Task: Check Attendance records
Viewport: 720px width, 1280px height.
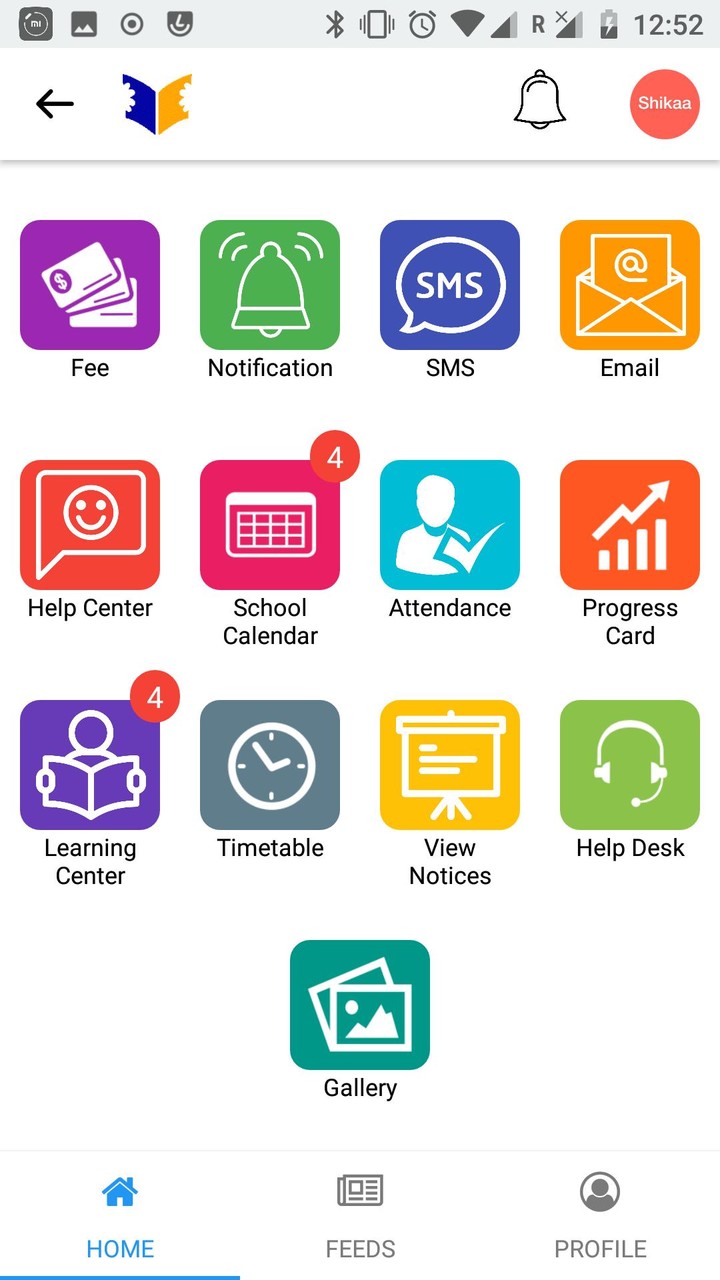Action: (x=450, y=526)
